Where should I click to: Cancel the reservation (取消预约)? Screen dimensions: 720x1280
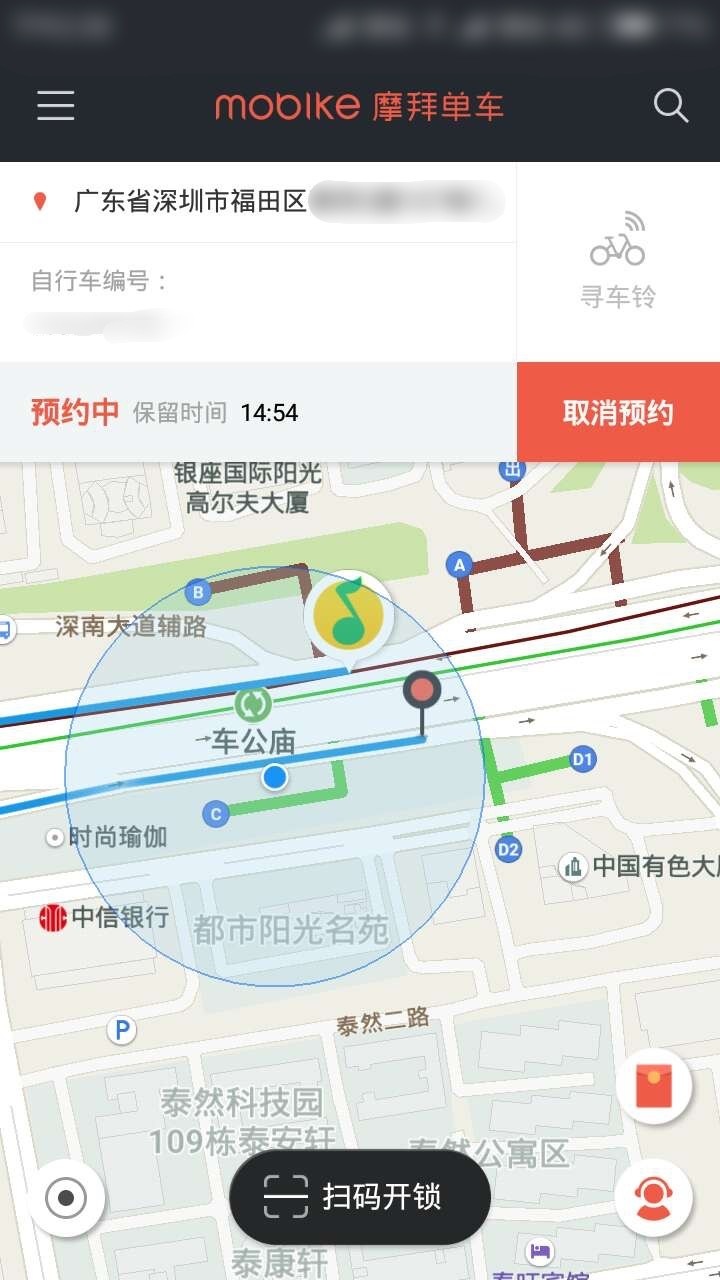[x=618, y=413]
